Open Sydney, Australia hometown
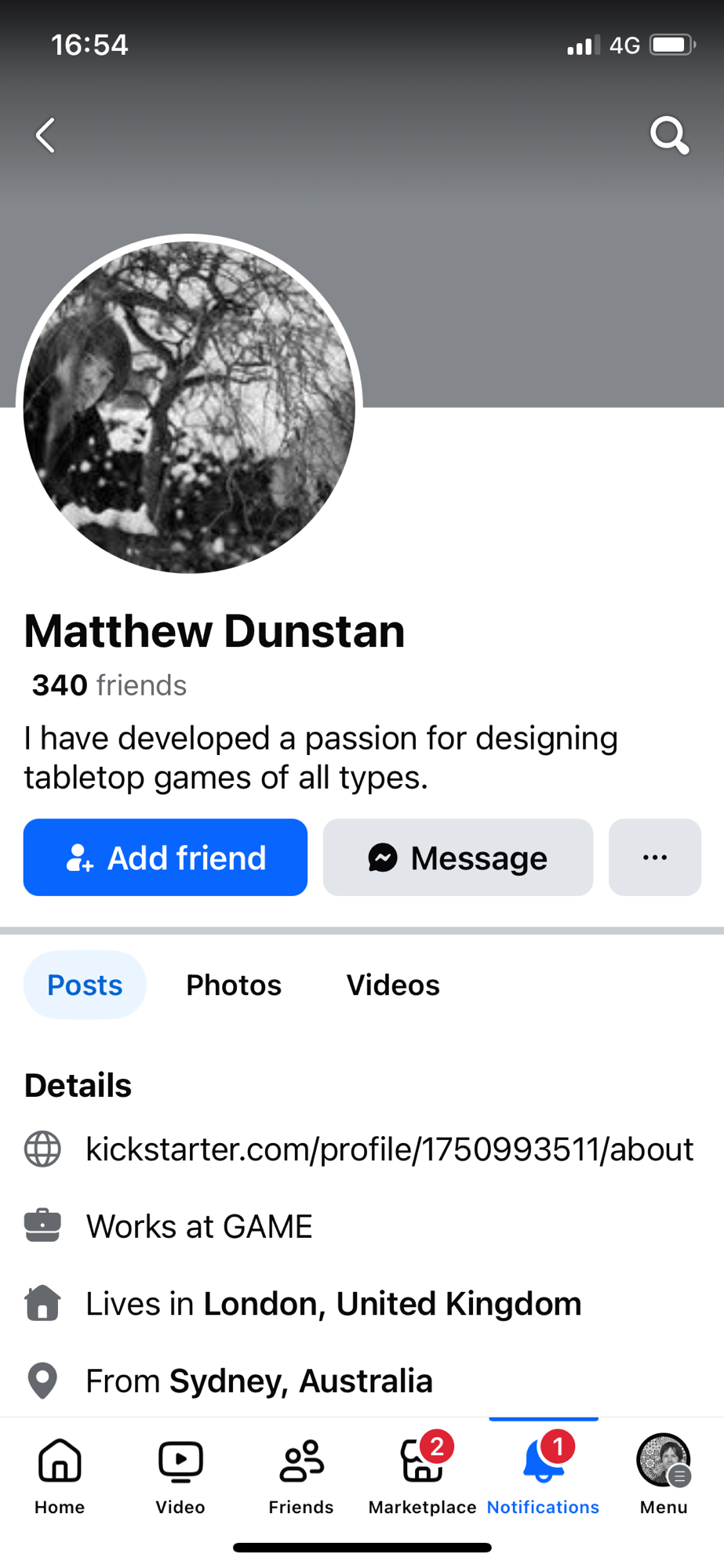Screen dimensions: 724x1568 point(300,1381)
